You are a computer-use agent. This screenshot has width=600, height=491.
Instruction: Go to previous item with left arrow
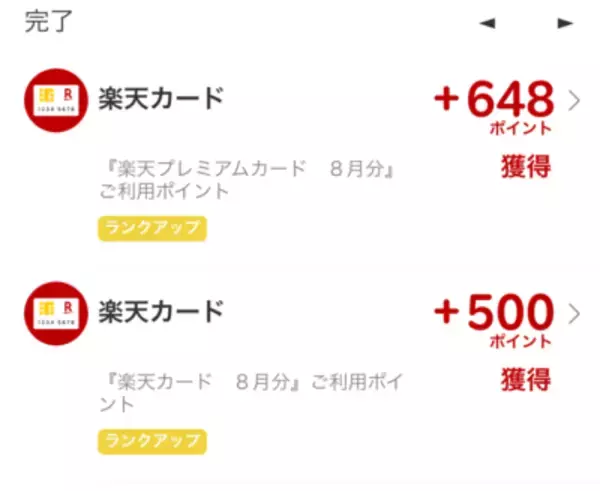(x=488, y=24)
